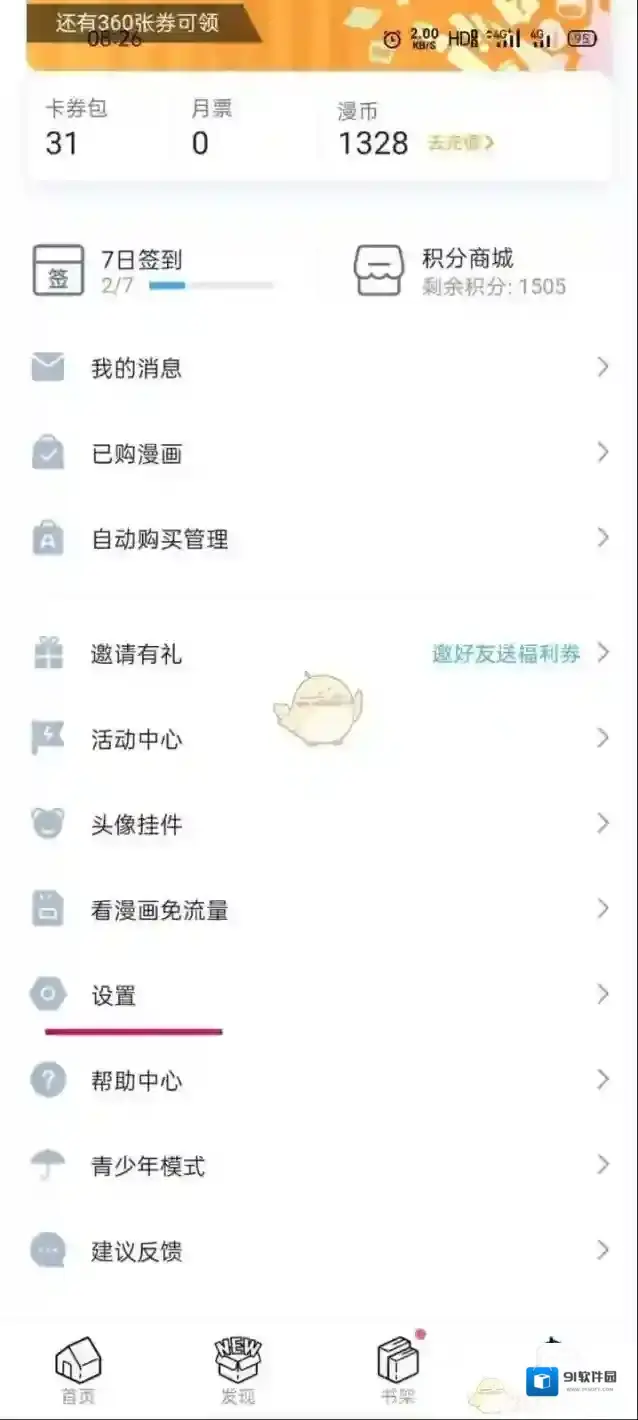
Task: Switch to the 书架 bookshelf tab
Action: click(x=398, y=1368)
